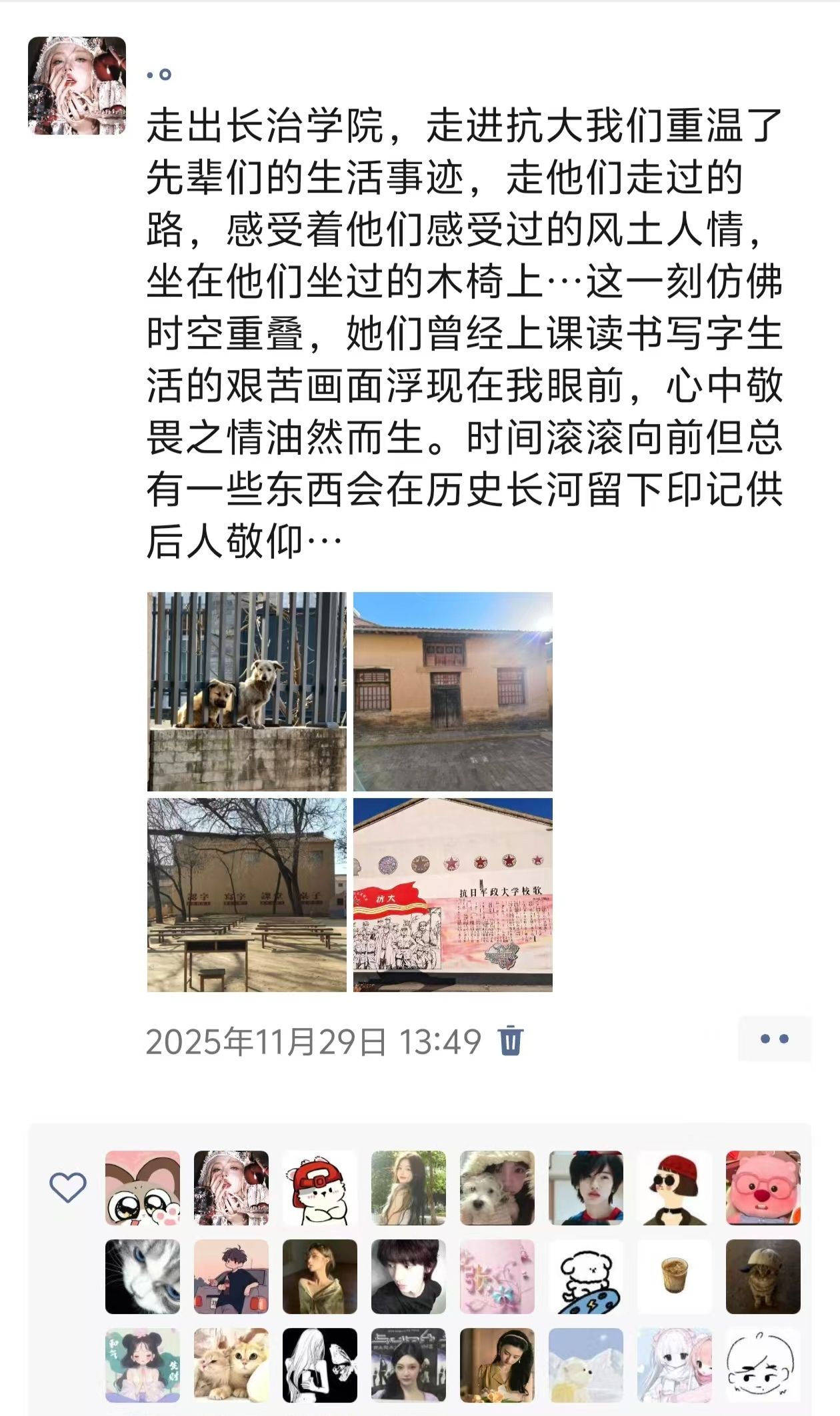Open the liker with cat-in-hat avatar

pyautogui.click(x=763, y=1276)
